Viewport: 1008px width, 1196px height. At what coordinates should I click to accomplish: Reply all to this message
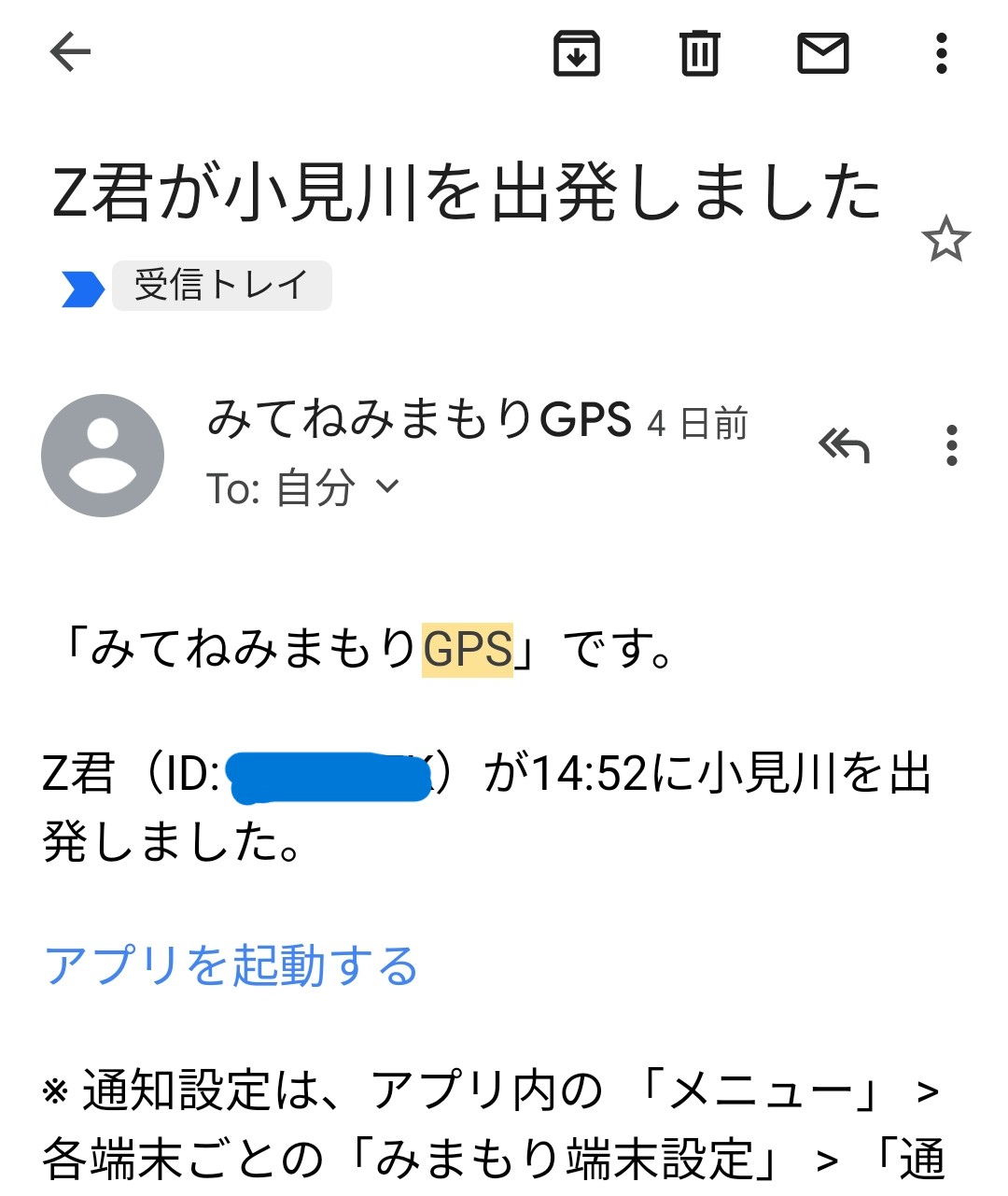pyautogui.click(x=844, y=445)
